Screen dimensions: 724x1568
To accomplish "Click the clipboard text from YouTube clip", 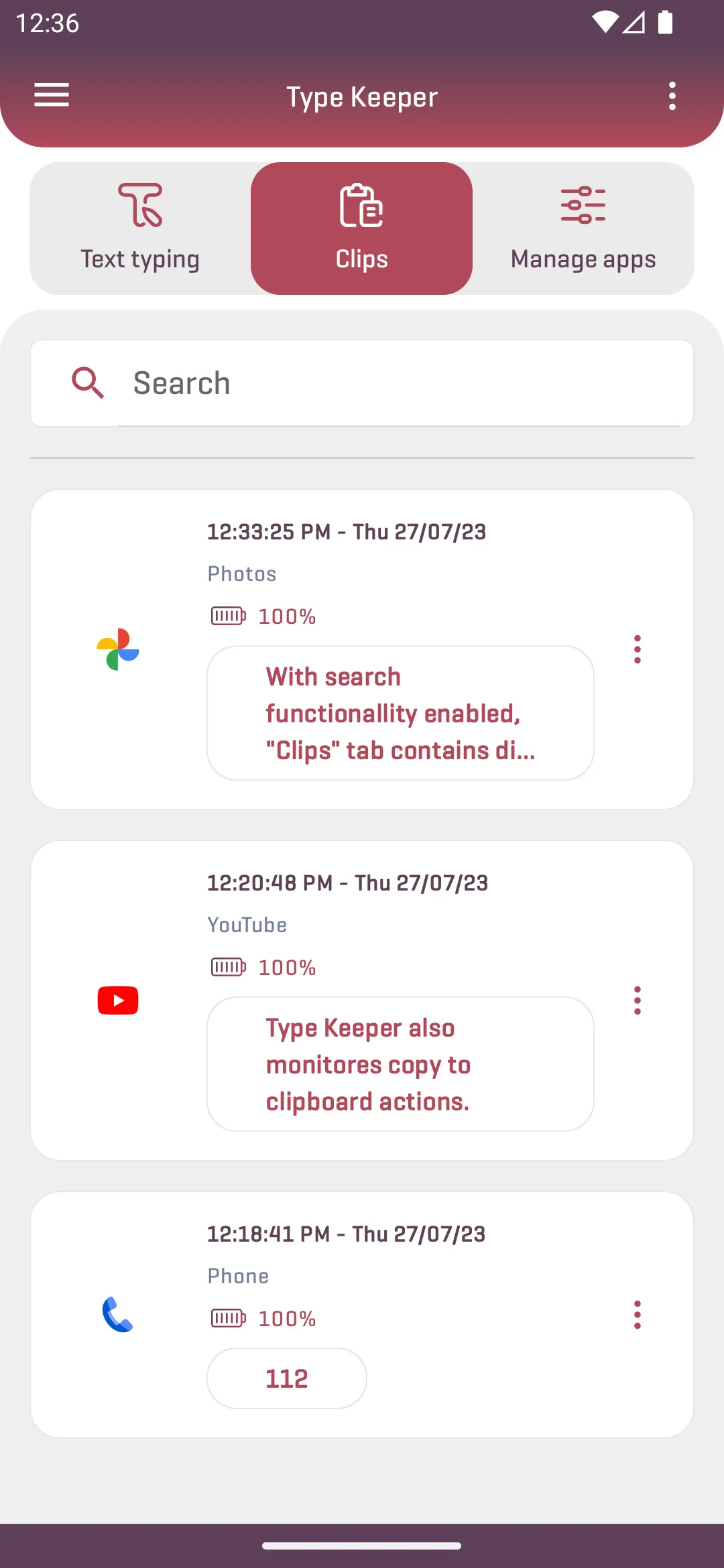I will (x=400, y=1064).
